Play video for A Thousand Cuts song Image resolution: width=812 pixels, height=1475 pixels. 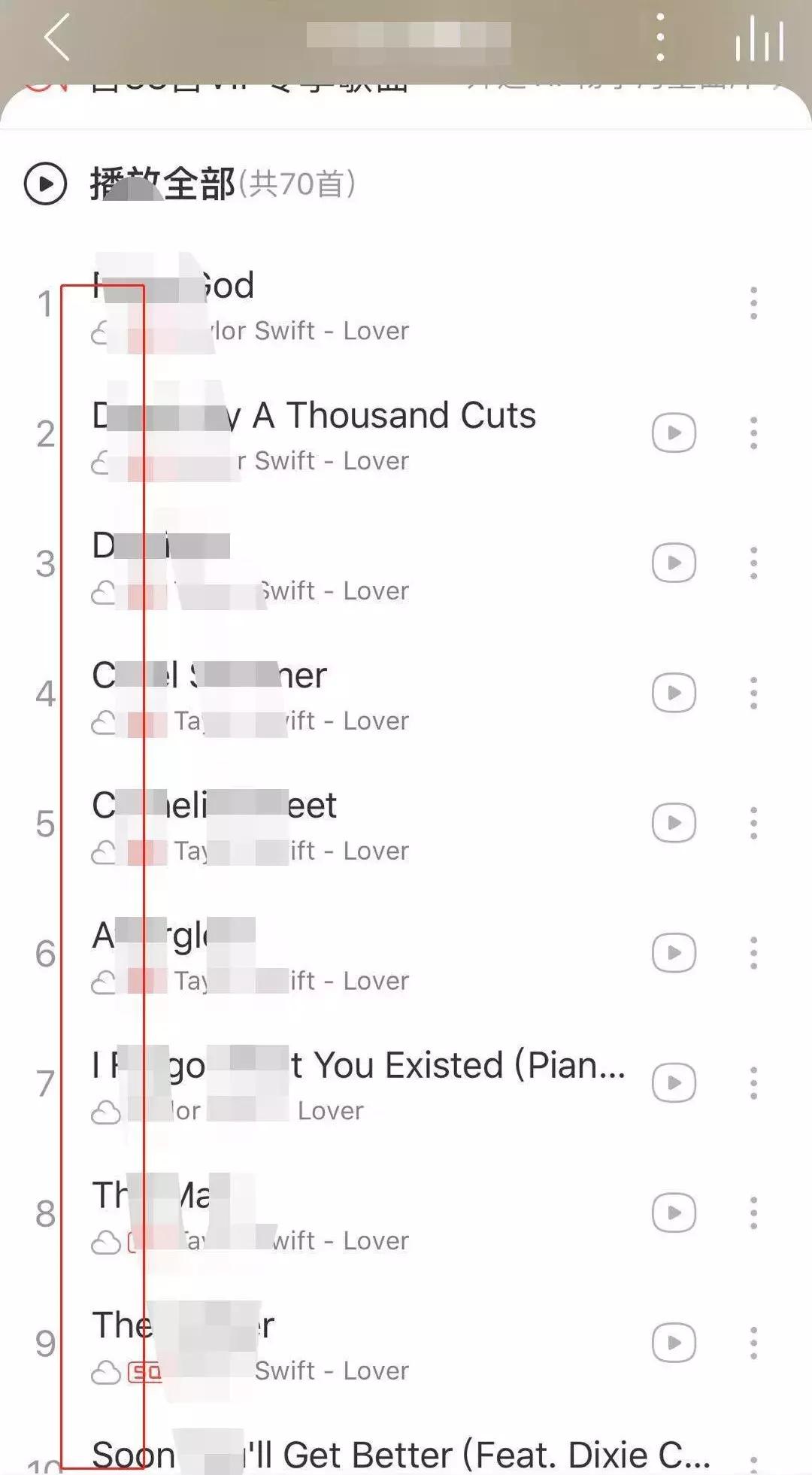click(x=673, y=433)
